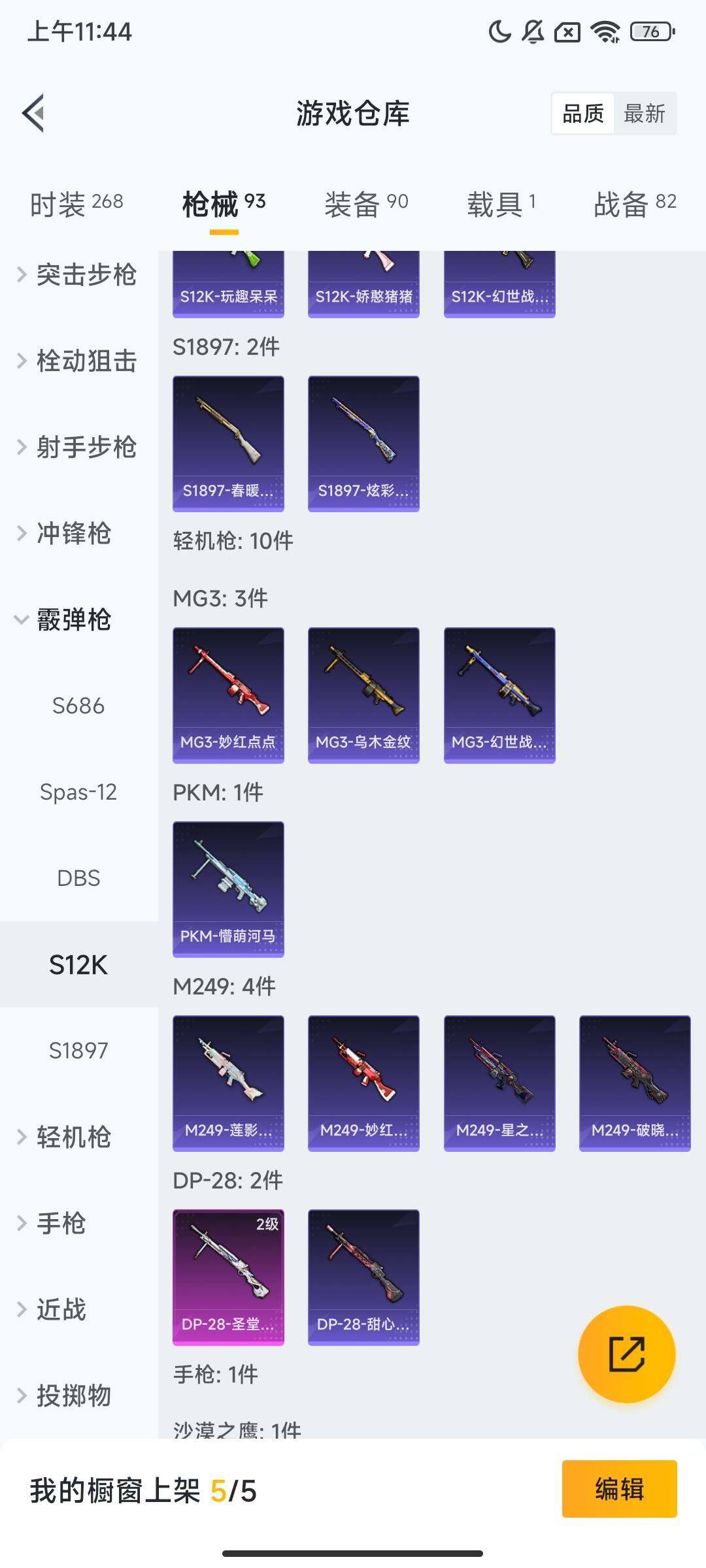Switch to the 装备 tab
This screenshot has width=706, height=1568.
click(x=366, y=203)
